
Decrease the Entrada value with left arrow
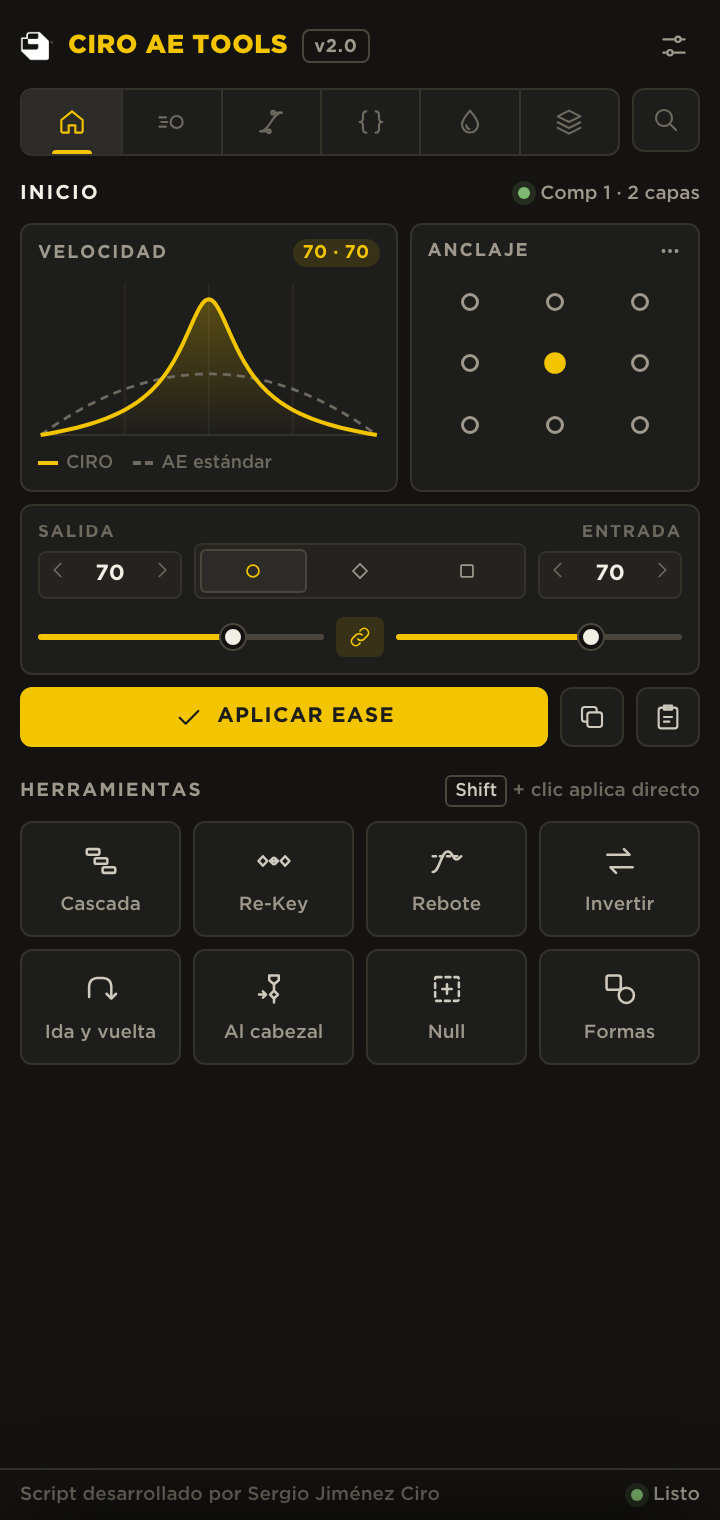558,571
